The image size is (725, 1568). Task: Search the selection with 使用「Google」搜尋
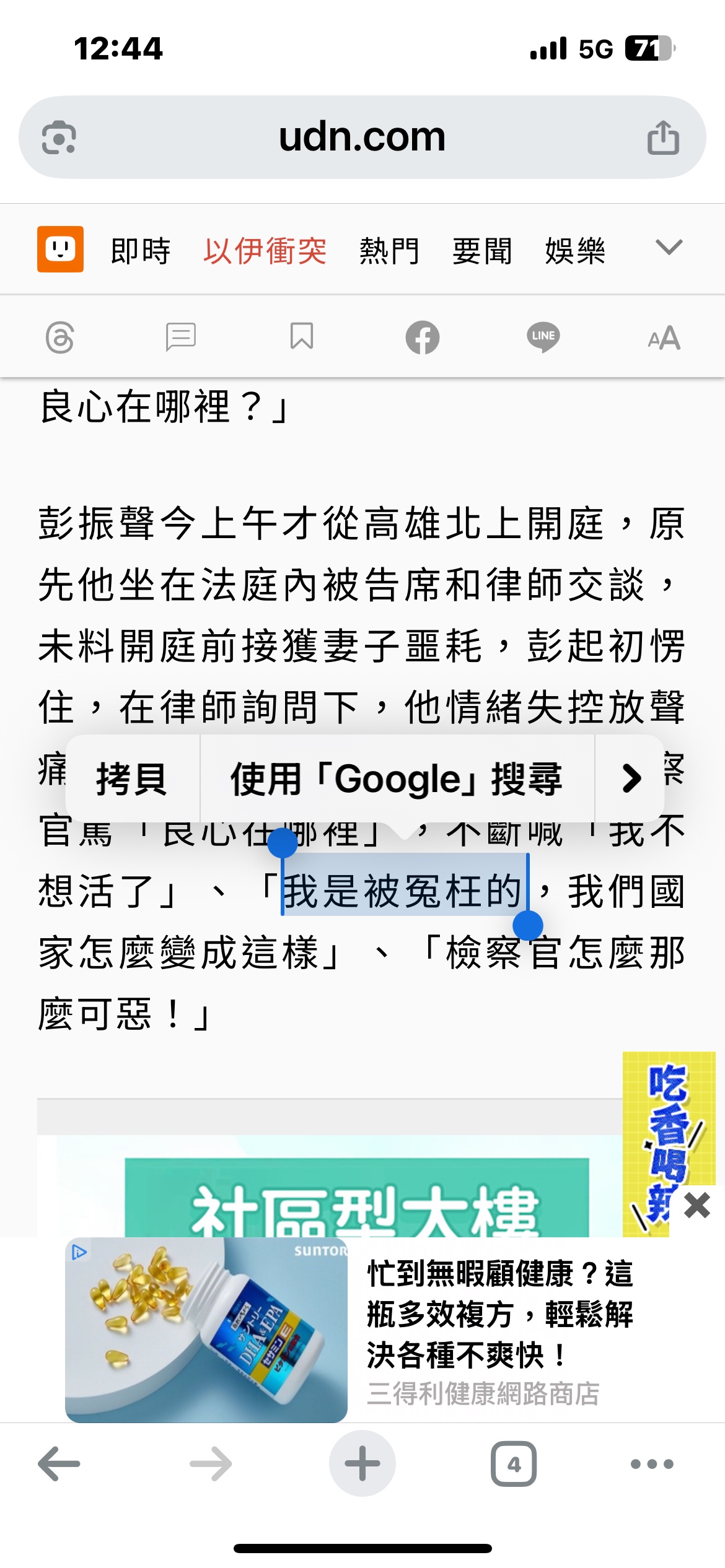coord(397,778)
